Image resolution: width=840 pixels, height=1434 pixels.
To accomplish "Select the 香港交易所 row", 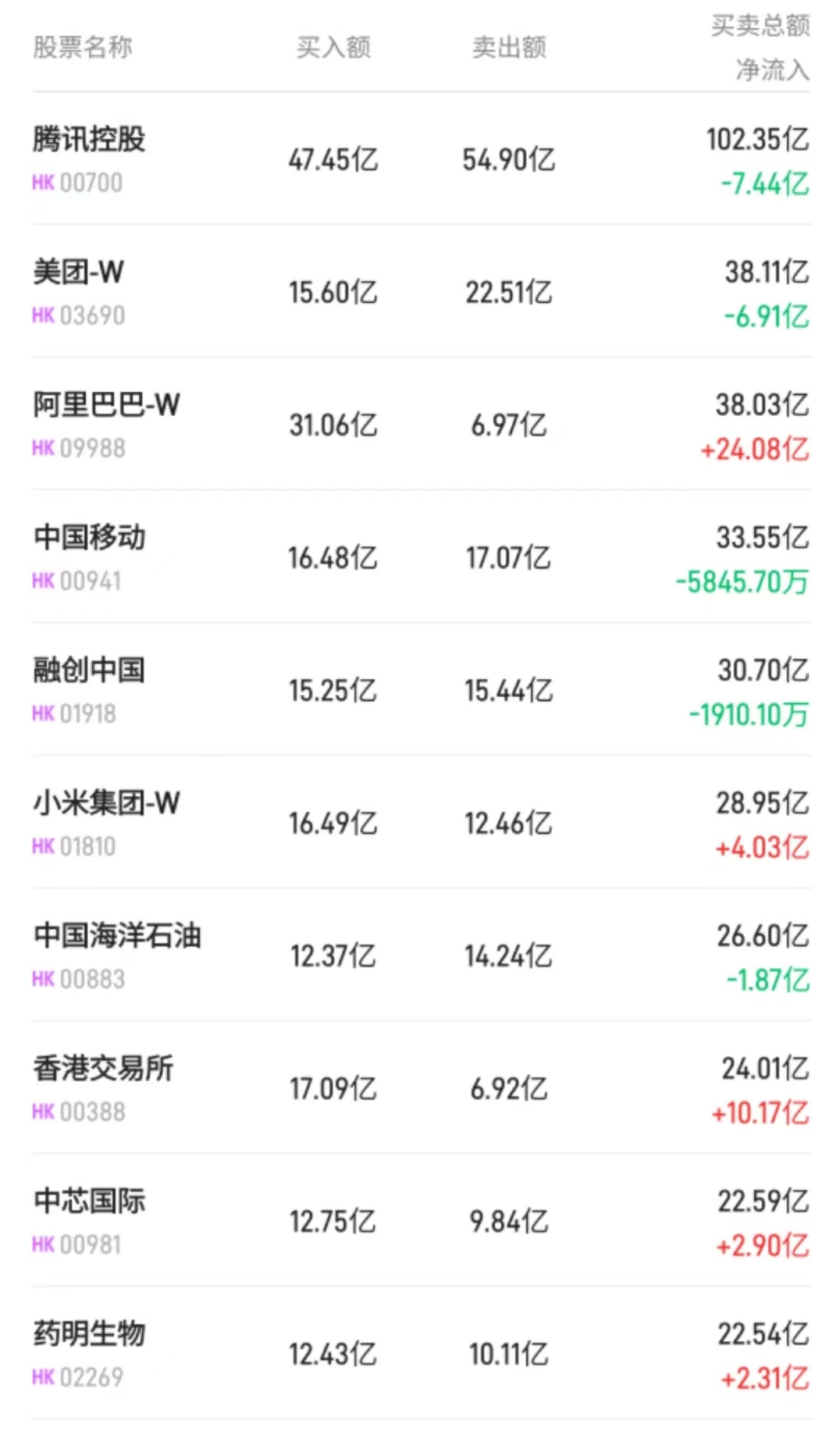I will tap(103, 1069).
